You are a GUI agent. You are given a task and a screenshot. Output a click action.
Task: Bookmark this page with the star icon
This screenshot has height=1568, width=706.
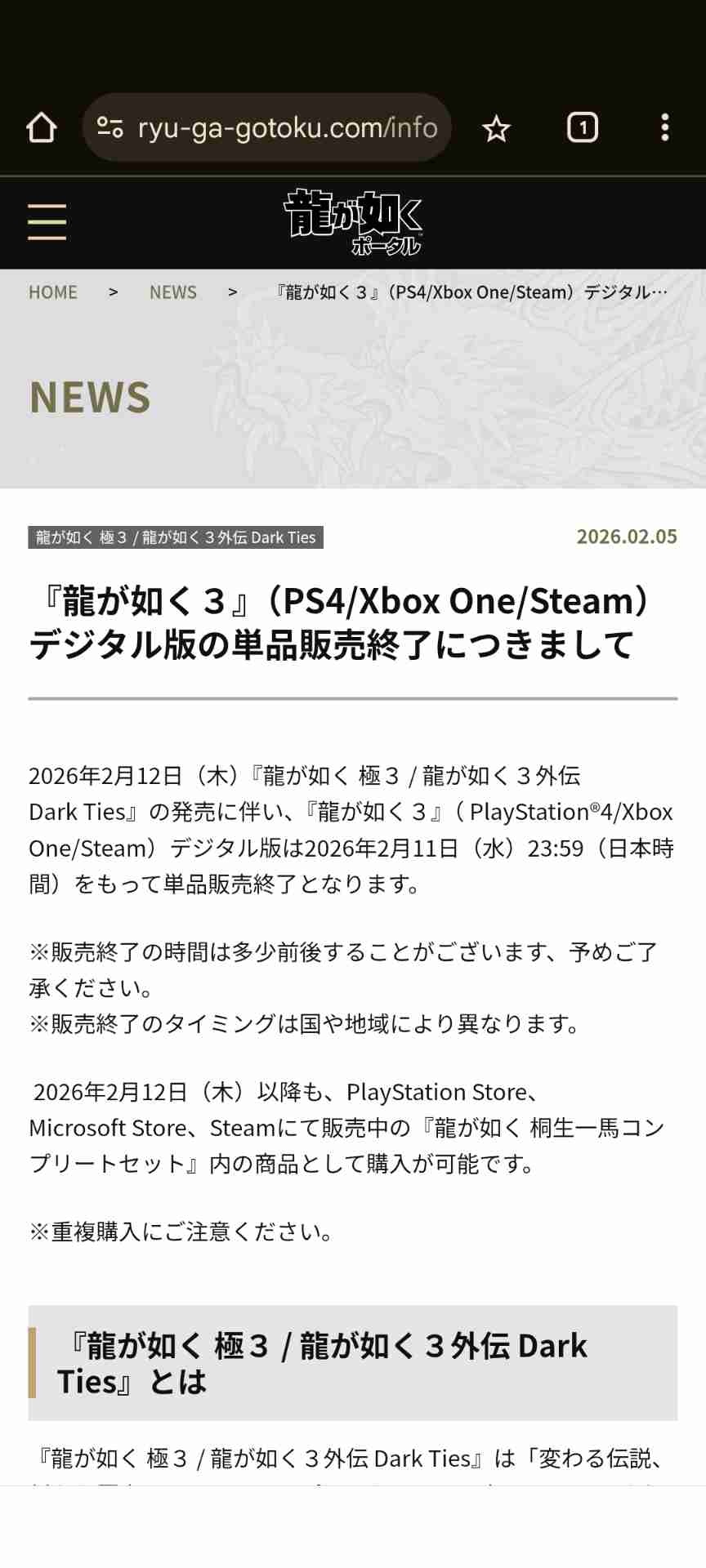coord(496,128)
